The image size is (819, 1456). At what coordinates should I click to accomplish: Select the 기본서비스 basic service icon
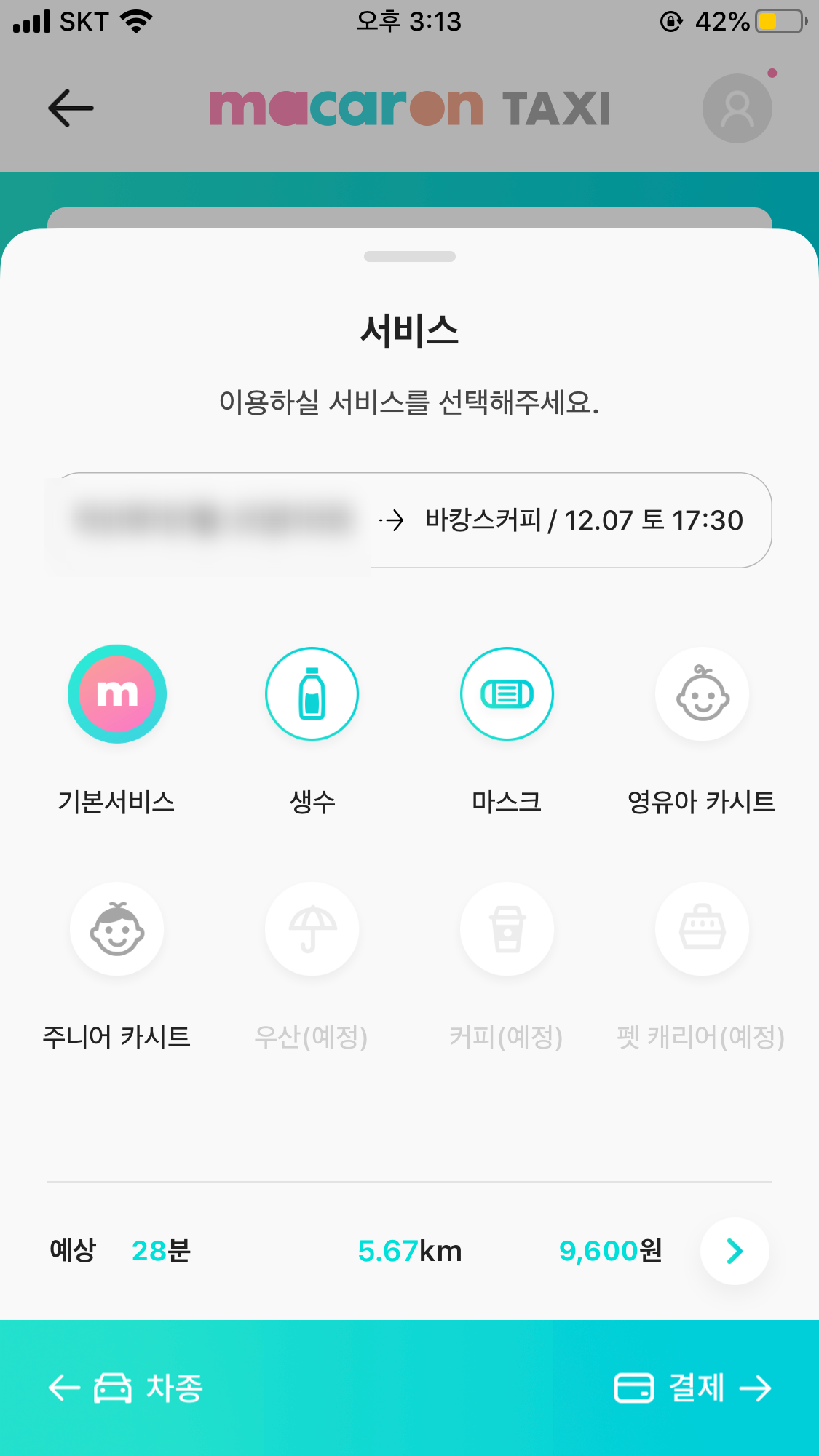tap(117, 693)
